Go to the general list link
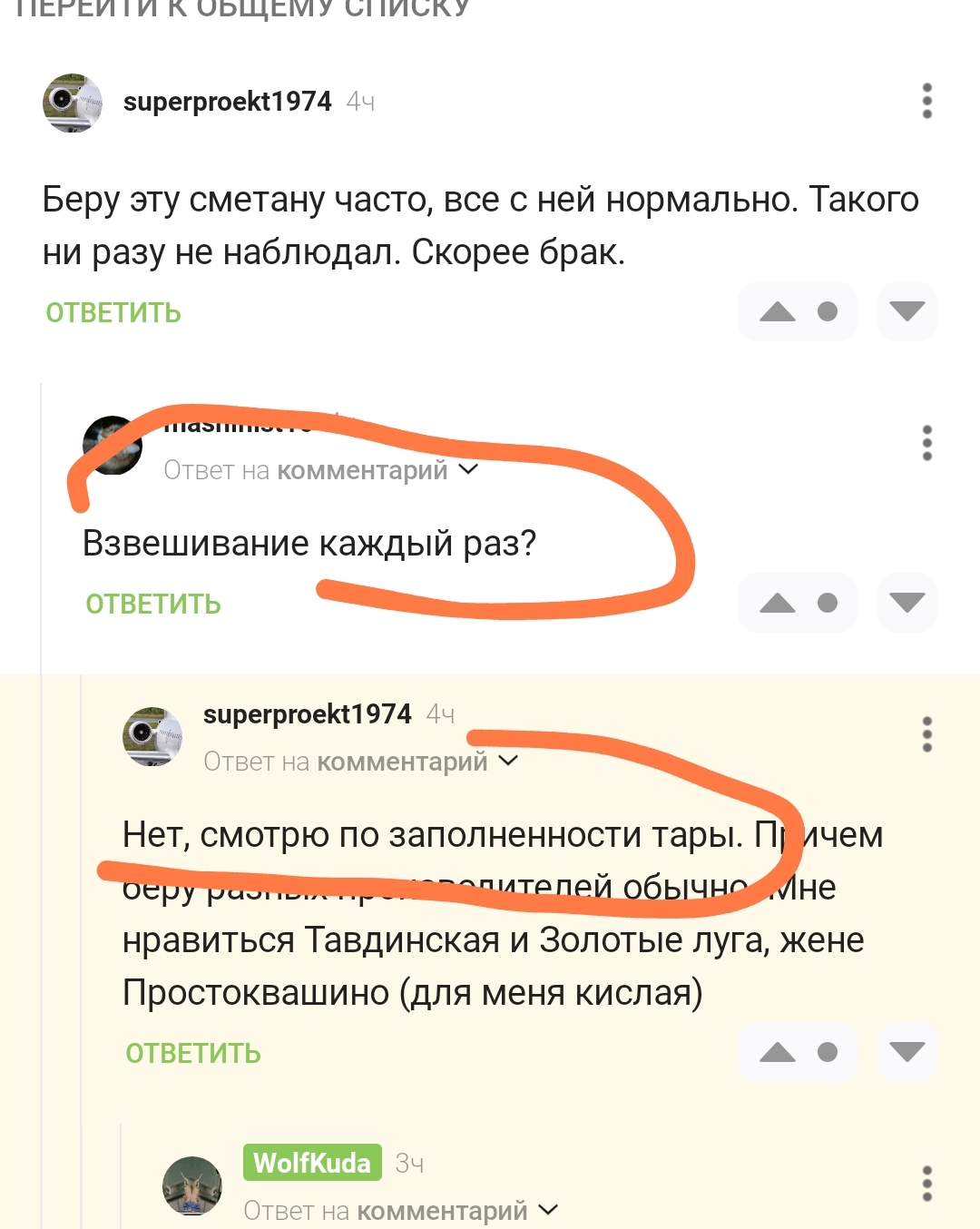 tap(243, 9)
